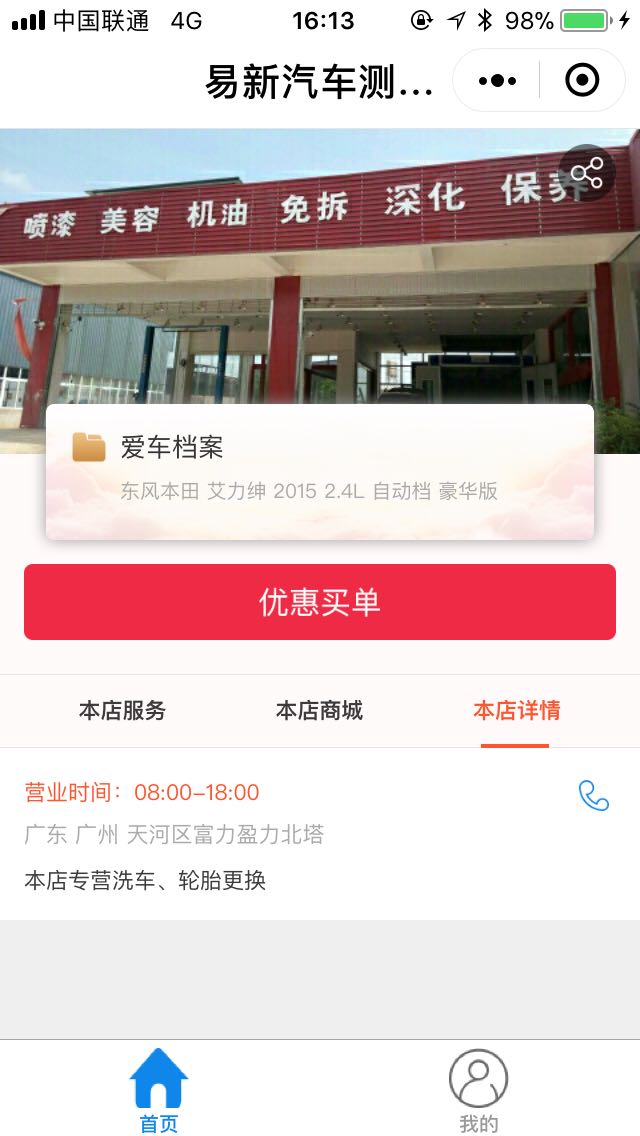Select the 本店商城 tab
640x1136 pixels.
(319, 711)
